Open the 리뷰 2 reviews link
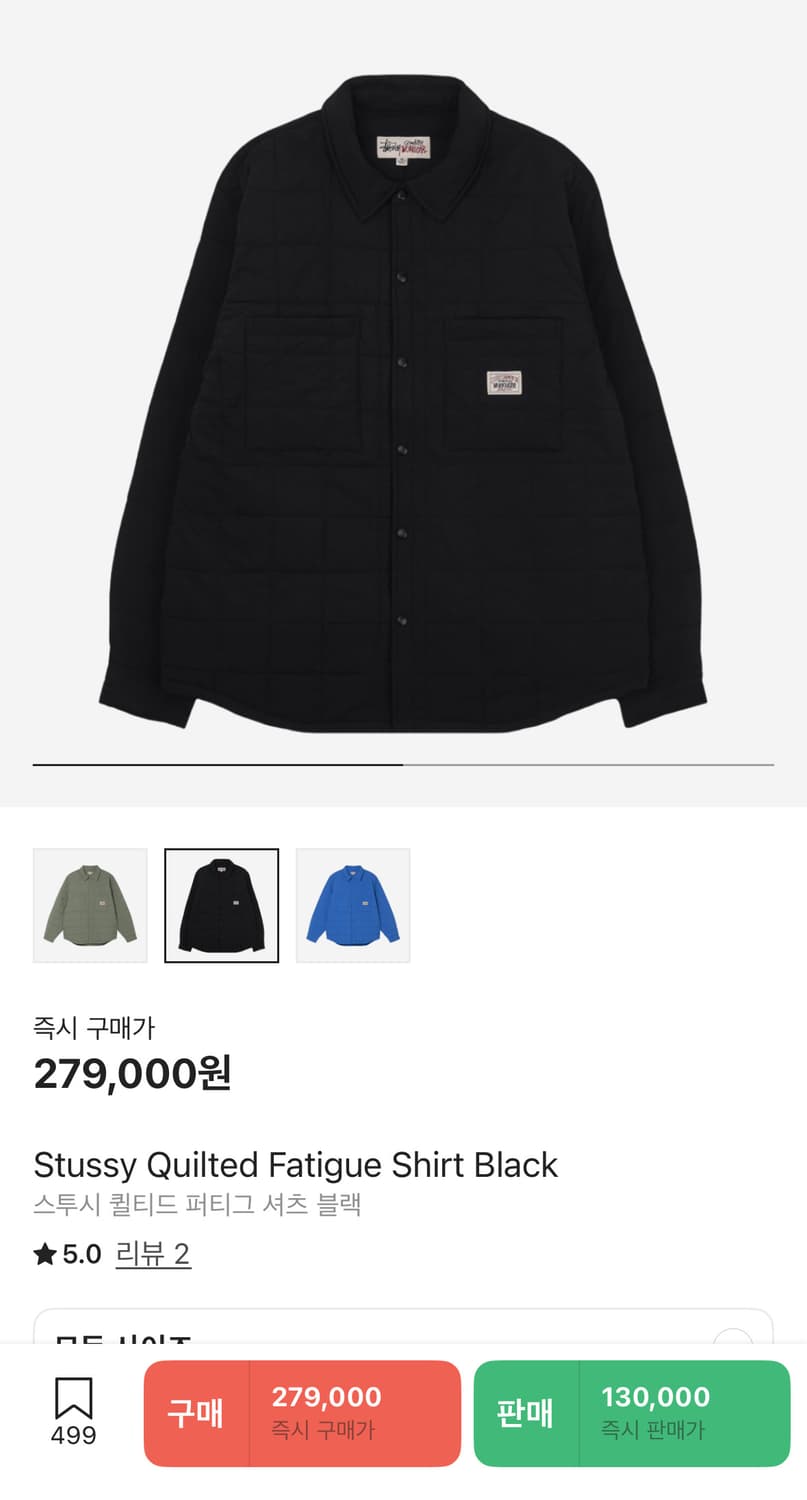This screenshot has width=807, height=1500. [152, 1254]
